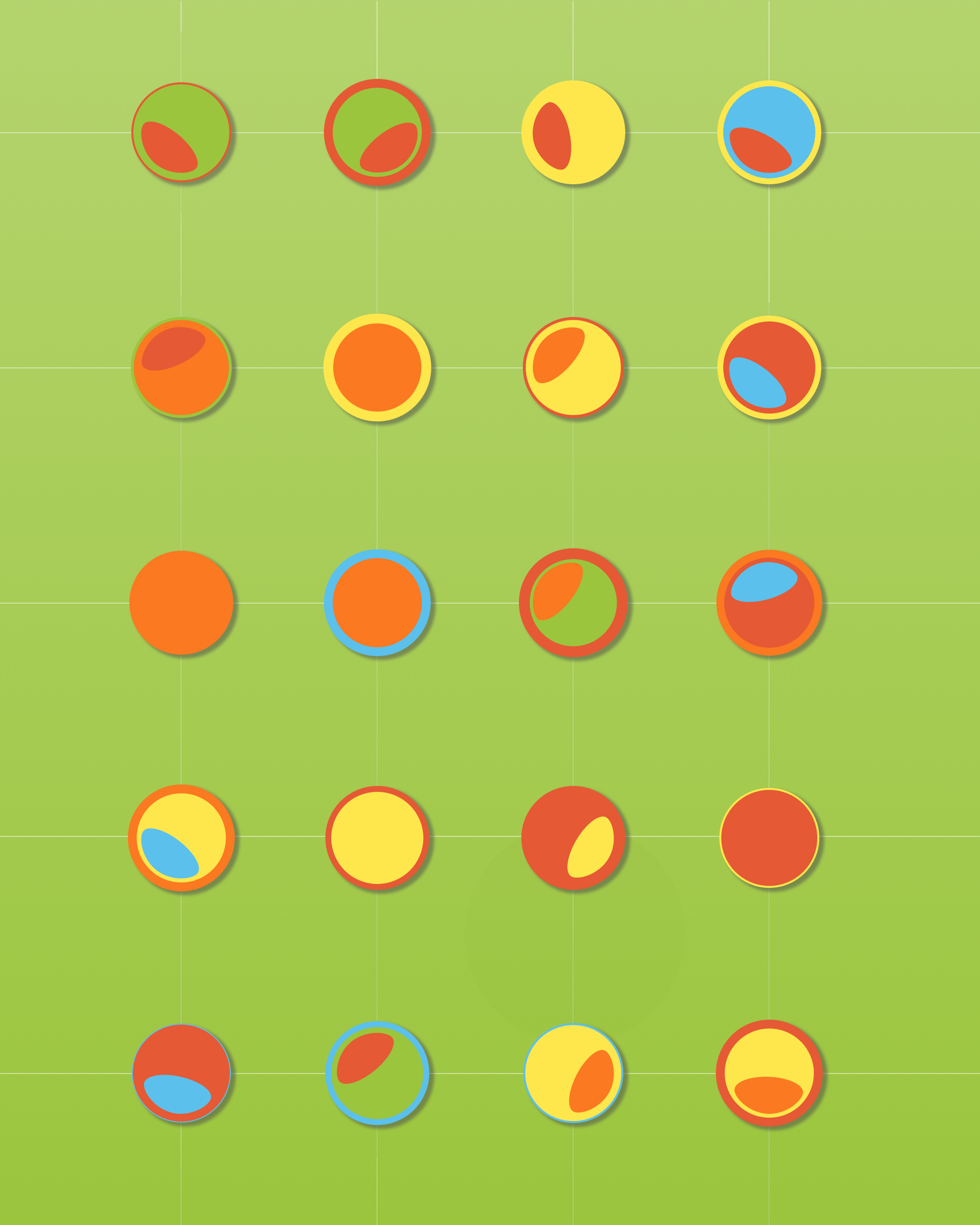
Task: Tap the ringless yellow circle with the red spot
Action: coord(573,132)
